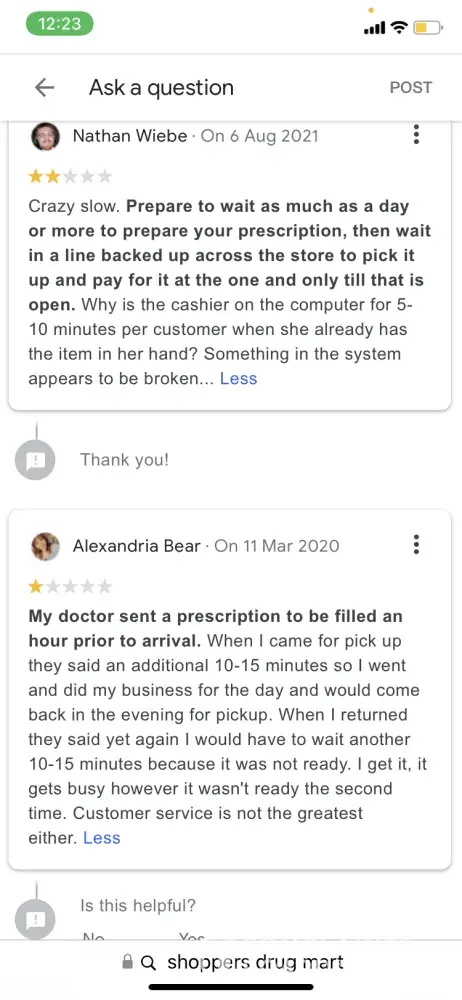Tap the shoppers drug mart address bar
This screenshot has height=1000, width=462.
232,962
